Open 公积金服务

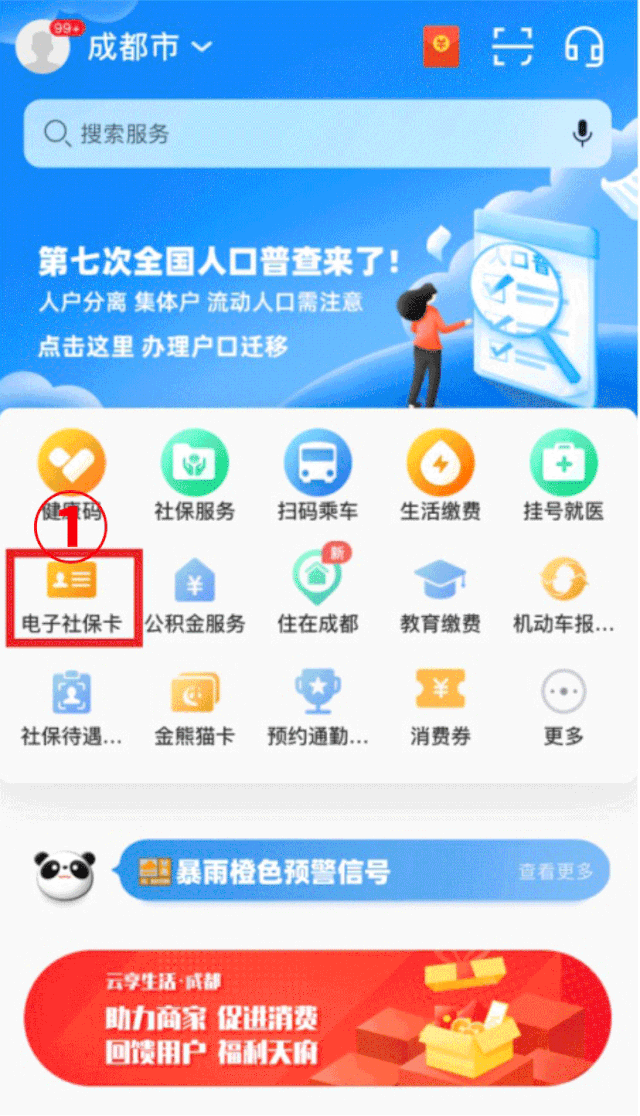coord(195,595)
